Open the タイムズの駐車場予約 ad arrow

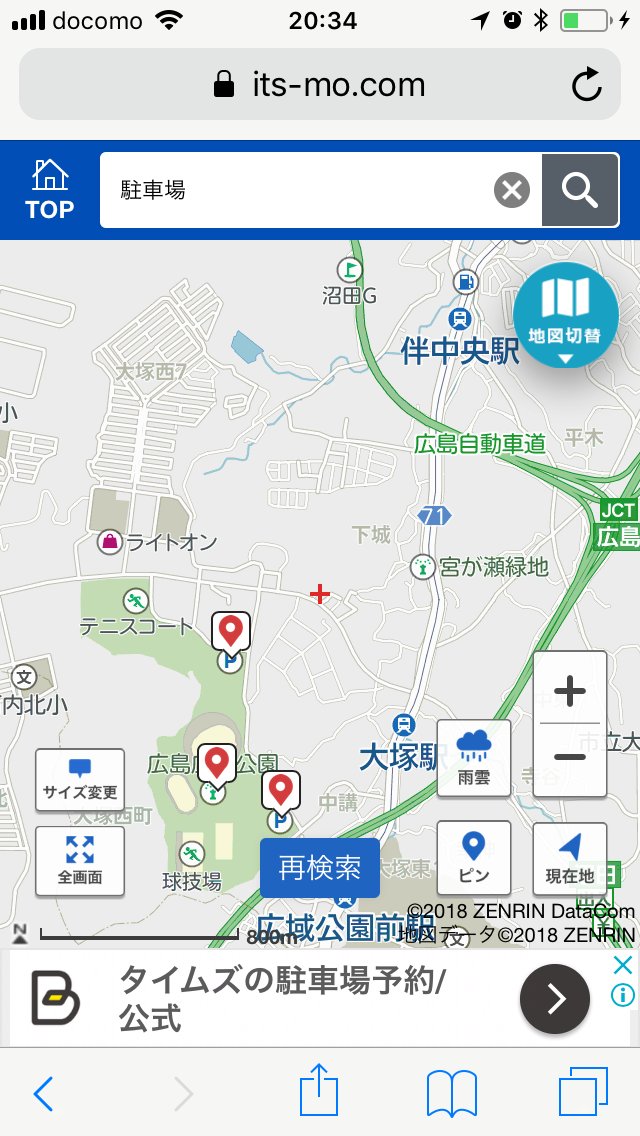click(554, 998)
